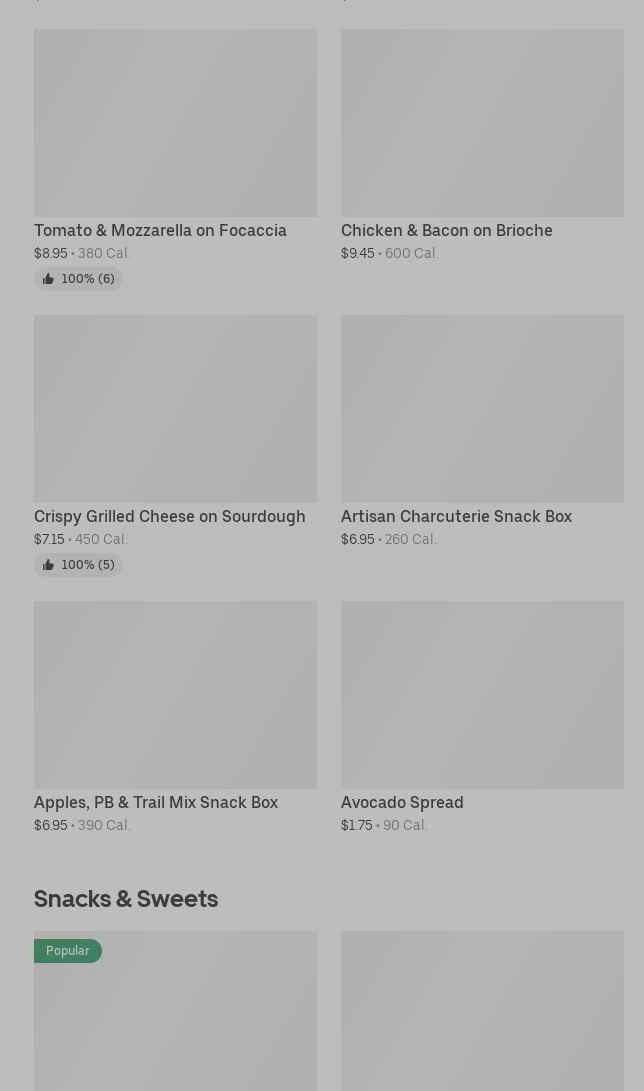Add Avocado Spread item
Viewport: 644px width, 1091px height.
click(482, 717)
